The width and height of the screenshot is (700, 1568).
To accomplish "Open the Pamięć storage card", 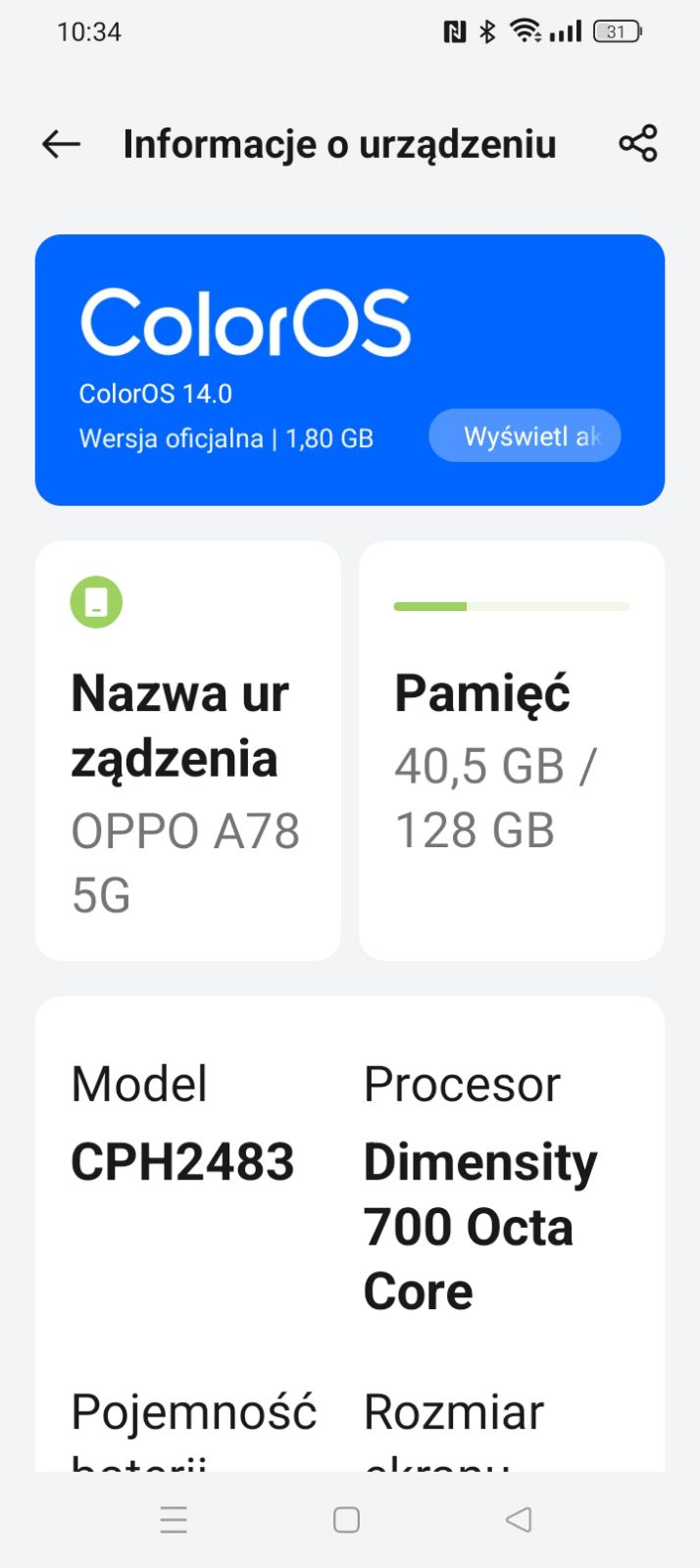I will [512, 751].
